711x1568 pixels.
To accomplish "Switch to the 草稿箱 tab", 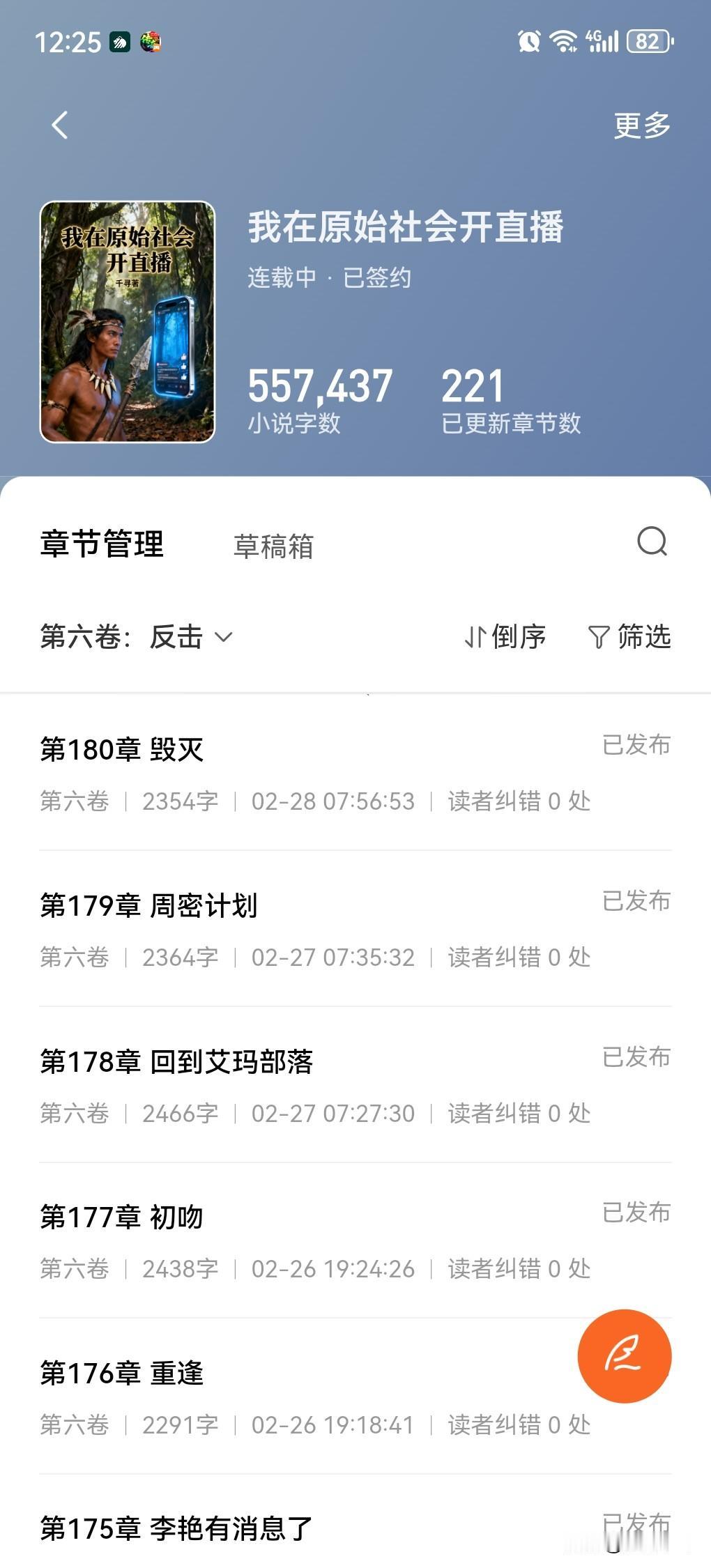I will [273, 546].
